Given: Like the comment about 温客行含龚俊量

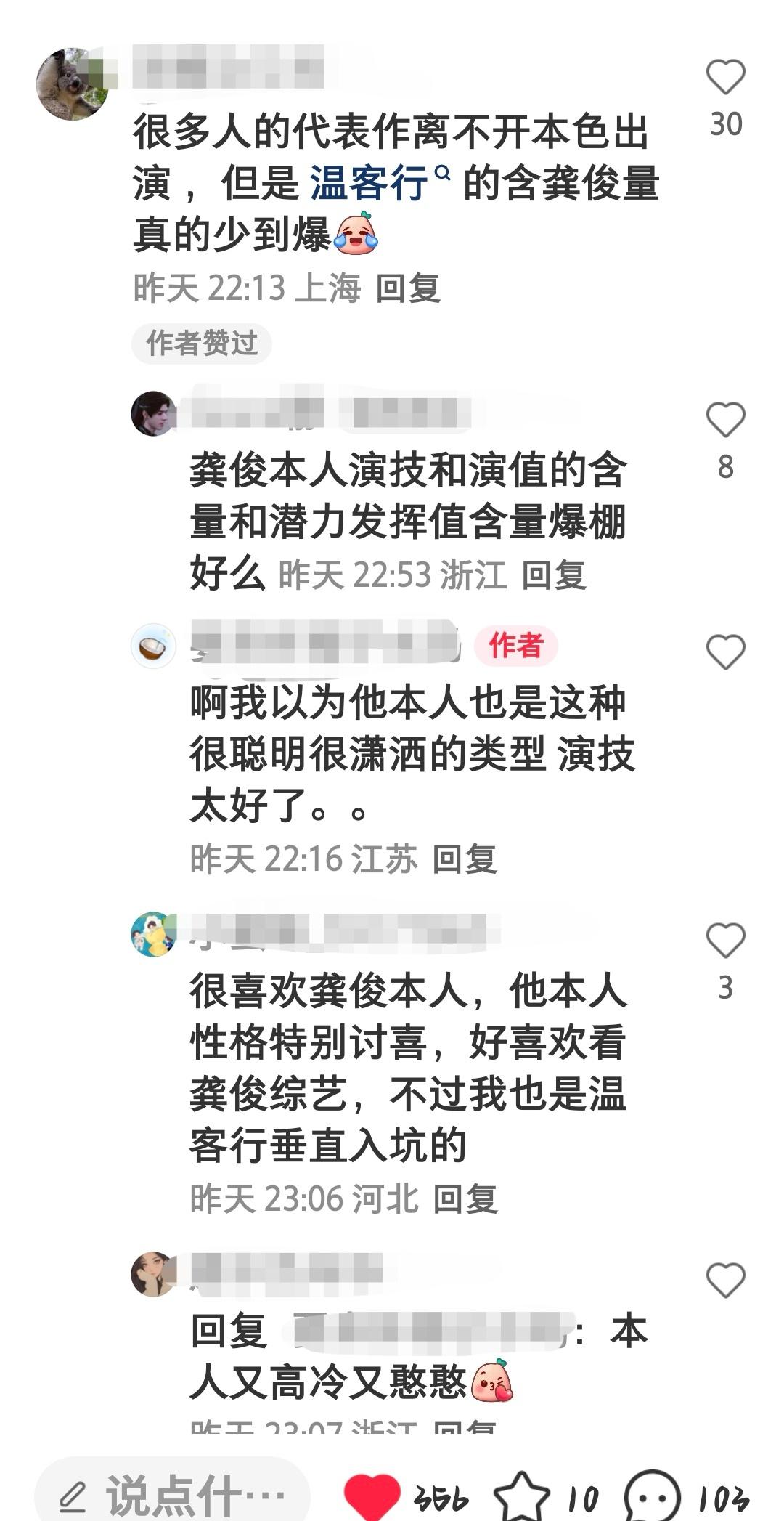Looking at the screenshot, I should [725, 78].
